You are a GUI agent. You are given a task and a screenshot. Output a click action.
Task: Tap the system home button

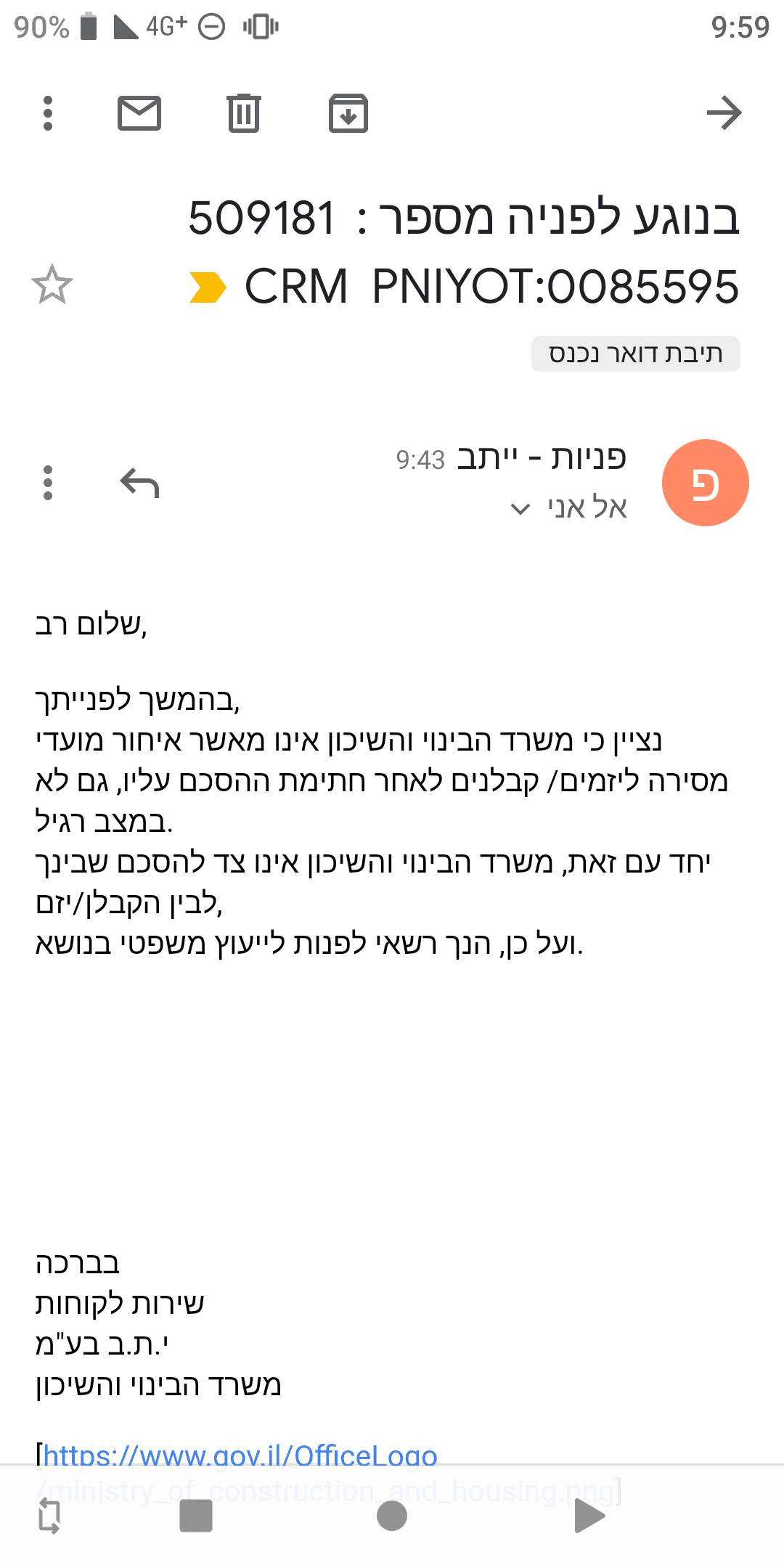point(392,1516)
